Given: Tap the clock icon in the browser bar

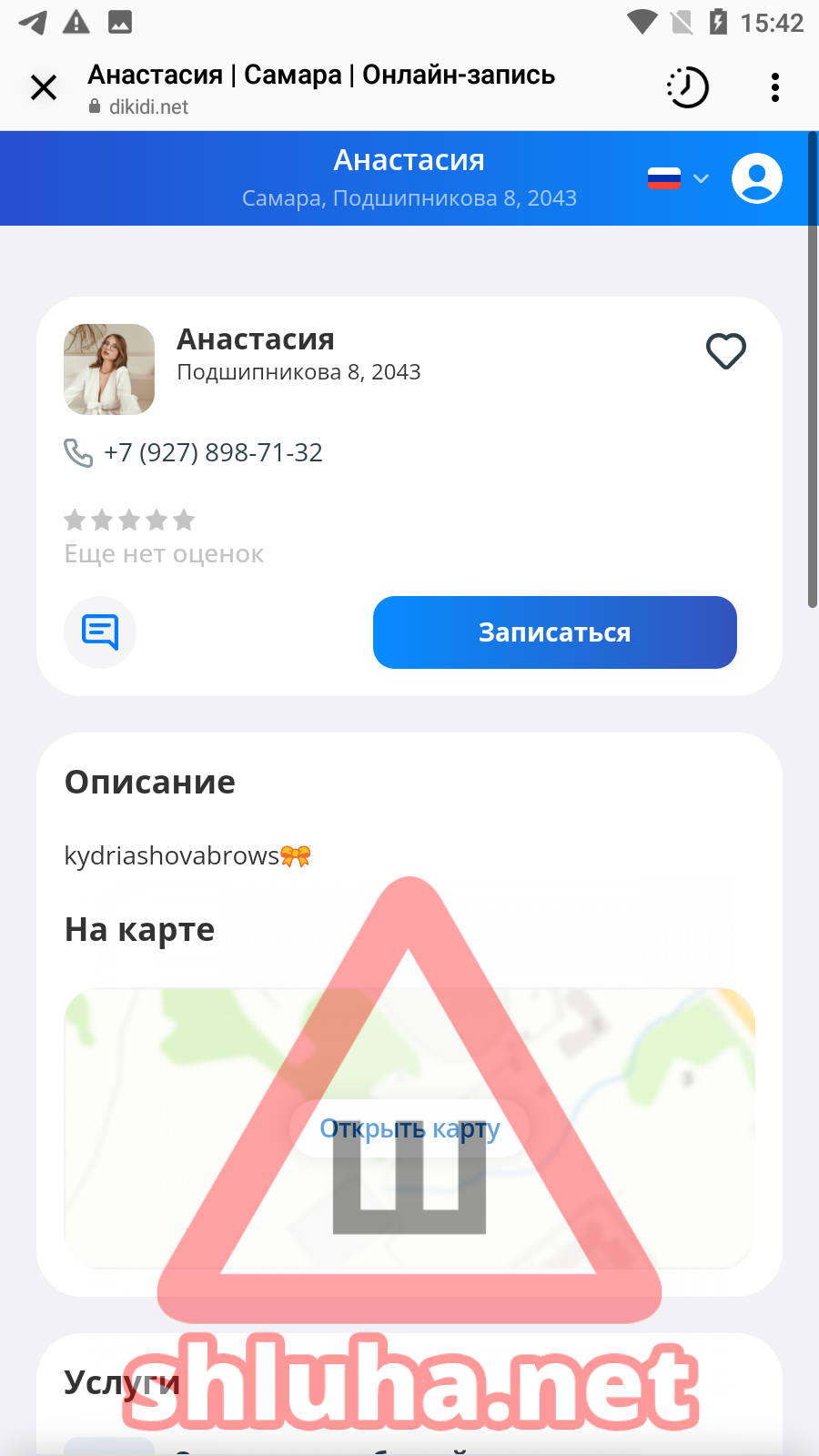Looking at the screenshot, I should pyautogui.click(x=688, y=87).
